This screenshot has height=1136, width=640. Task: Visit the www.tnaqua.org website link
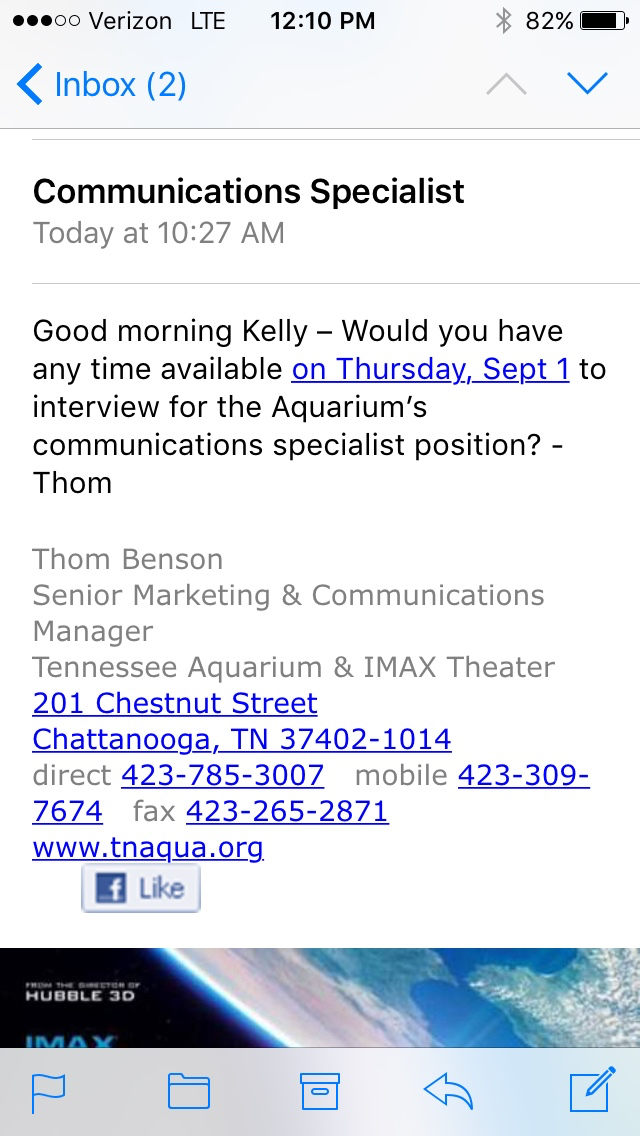pos(148,848)
